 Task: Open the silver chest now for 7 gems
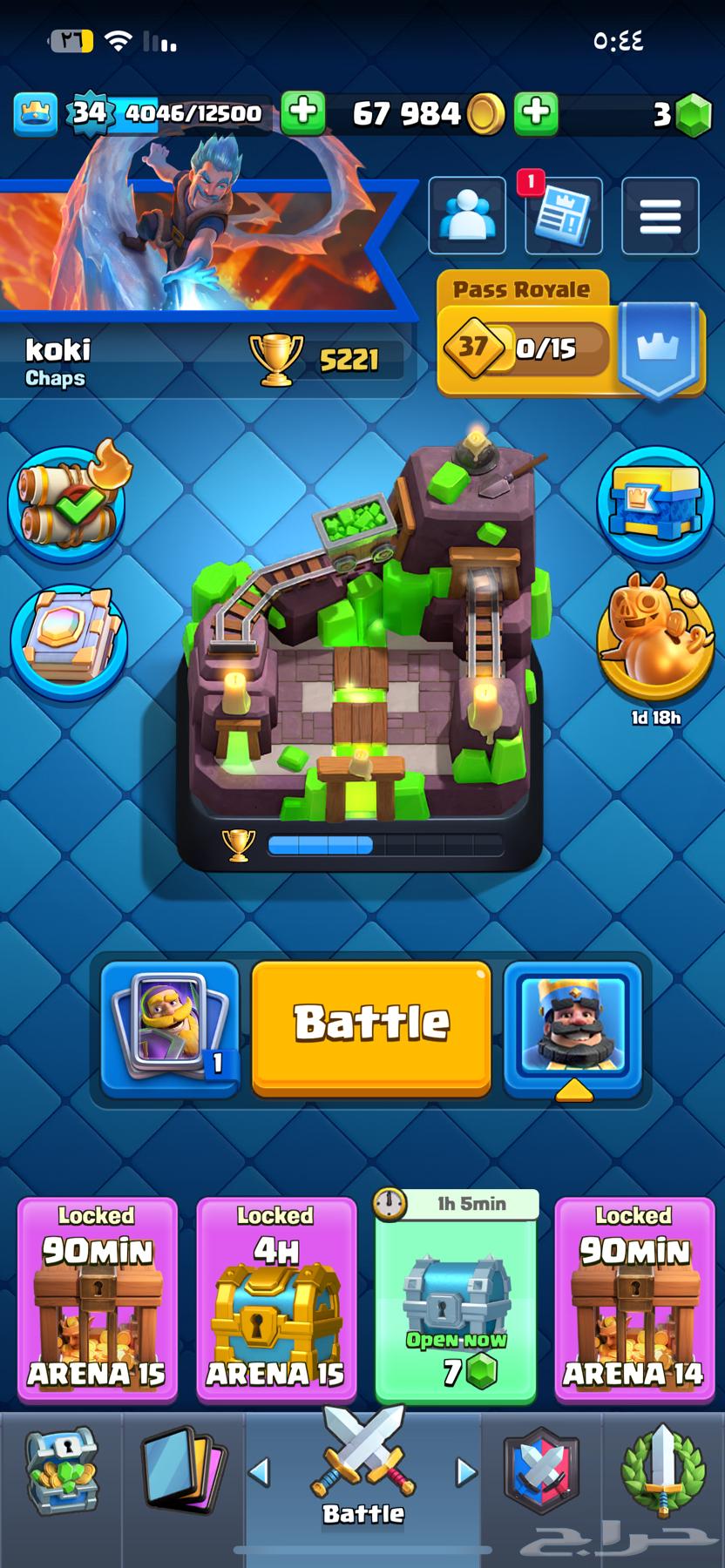[x=456, y=1300]
